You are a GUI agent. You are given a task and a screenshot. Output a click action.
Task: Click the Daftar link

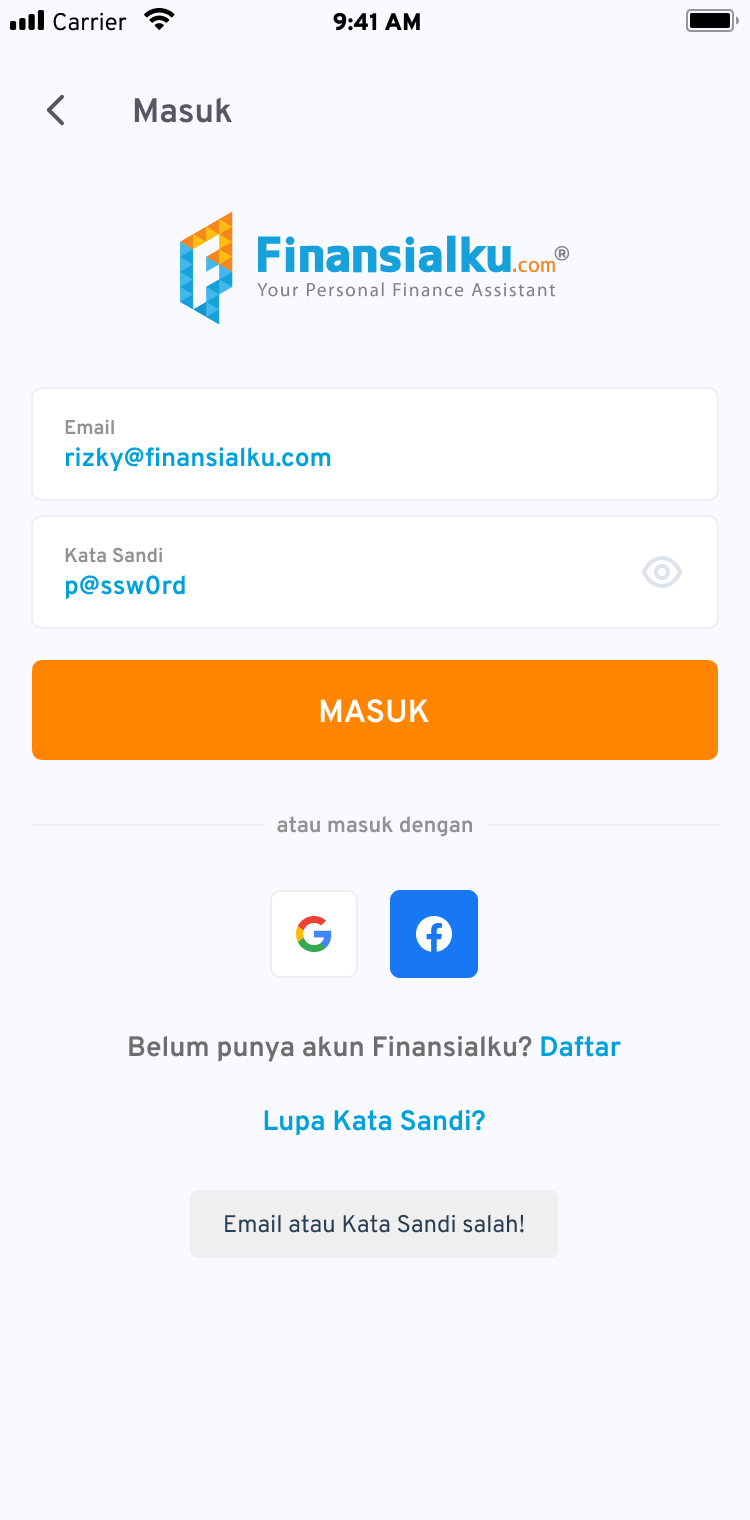tap(580, 1046)
